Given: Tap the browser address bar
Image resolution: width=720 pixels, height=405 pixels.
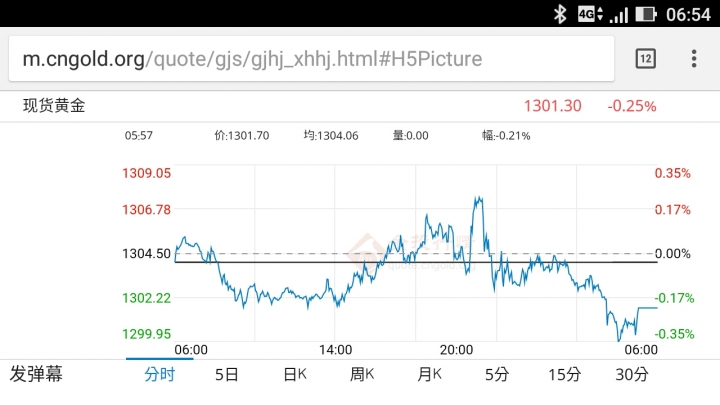Looking at the screenshot, I should click(310, 59).
